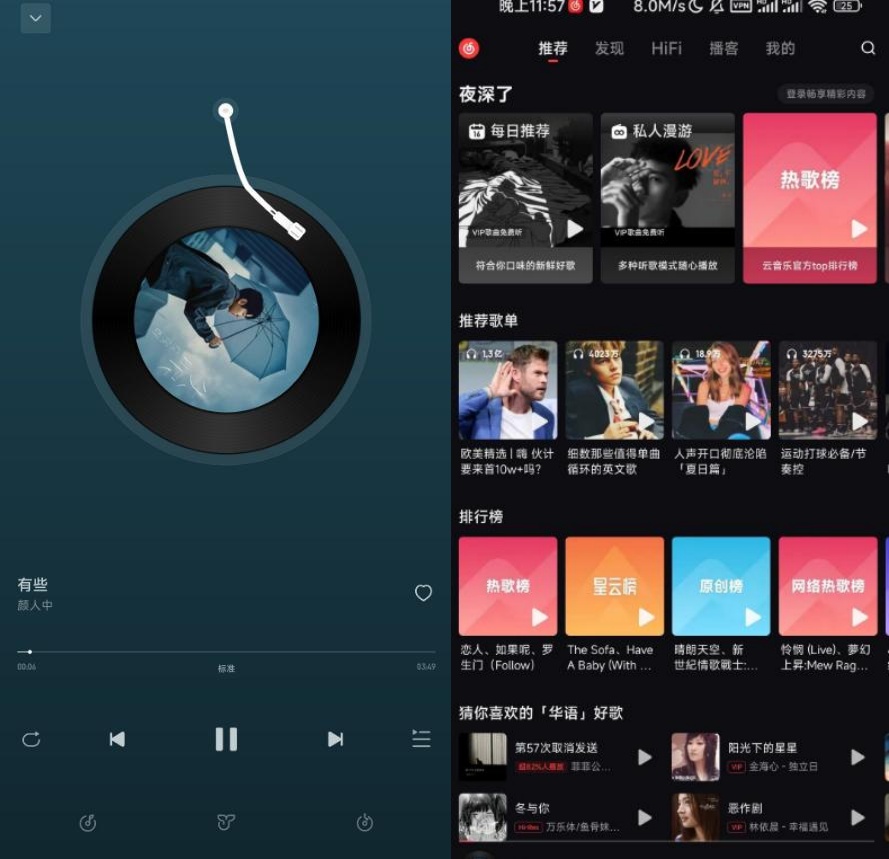Viewport: 889px width, 859px height.
Task: Tap the 登录畅享精彩内容 login button
Action: pos(825,94)
